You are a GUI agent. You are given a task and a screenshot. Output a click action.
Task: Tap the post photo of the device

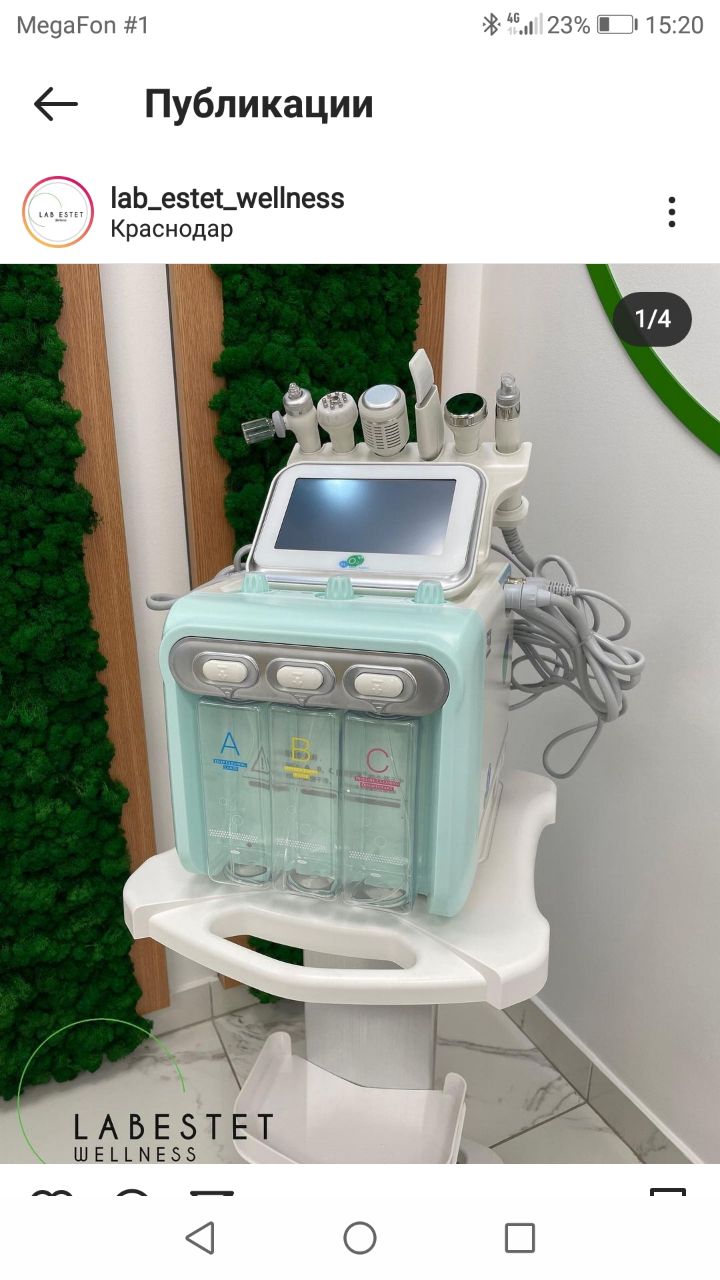click(360, 713)
